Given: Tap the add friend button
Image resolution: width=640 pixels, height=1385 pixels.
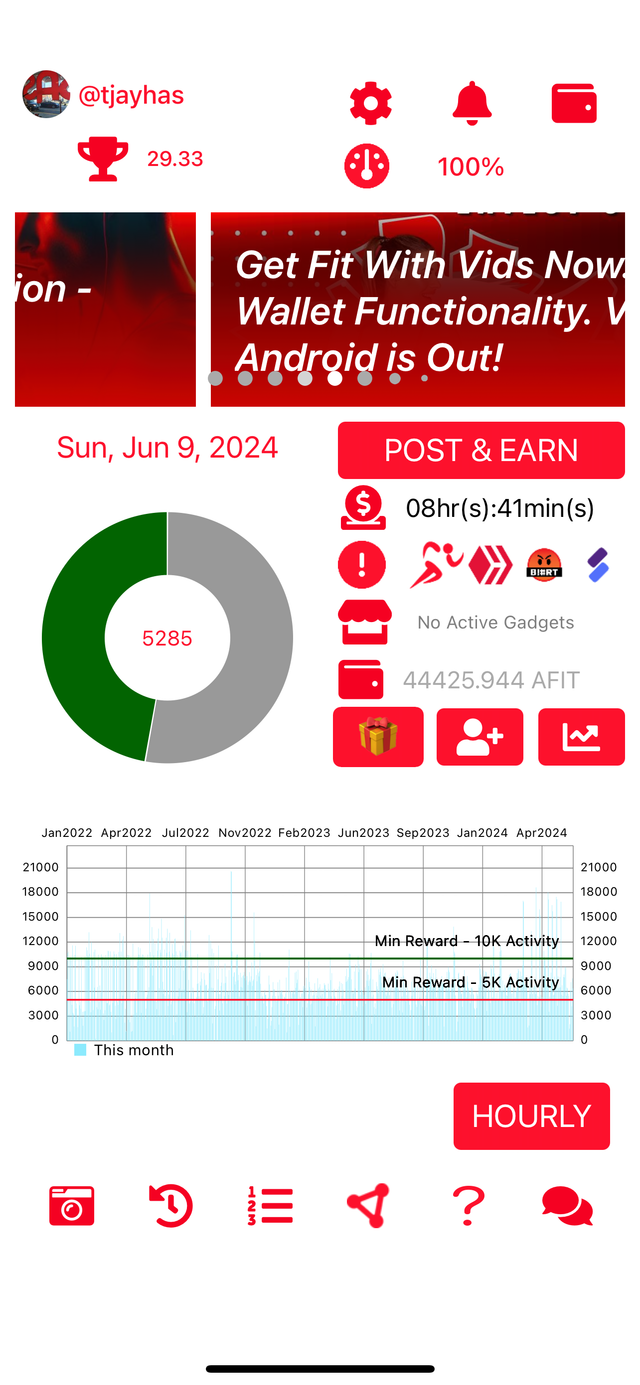Looking at the screenshot, I should [480, 737].
